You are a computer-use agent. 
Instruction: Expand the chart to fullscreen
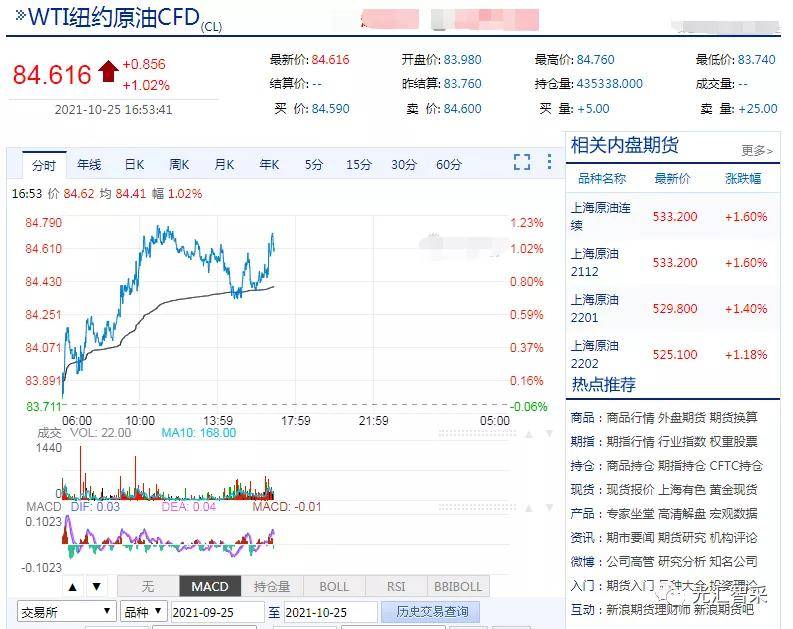(x=522, y=162)
